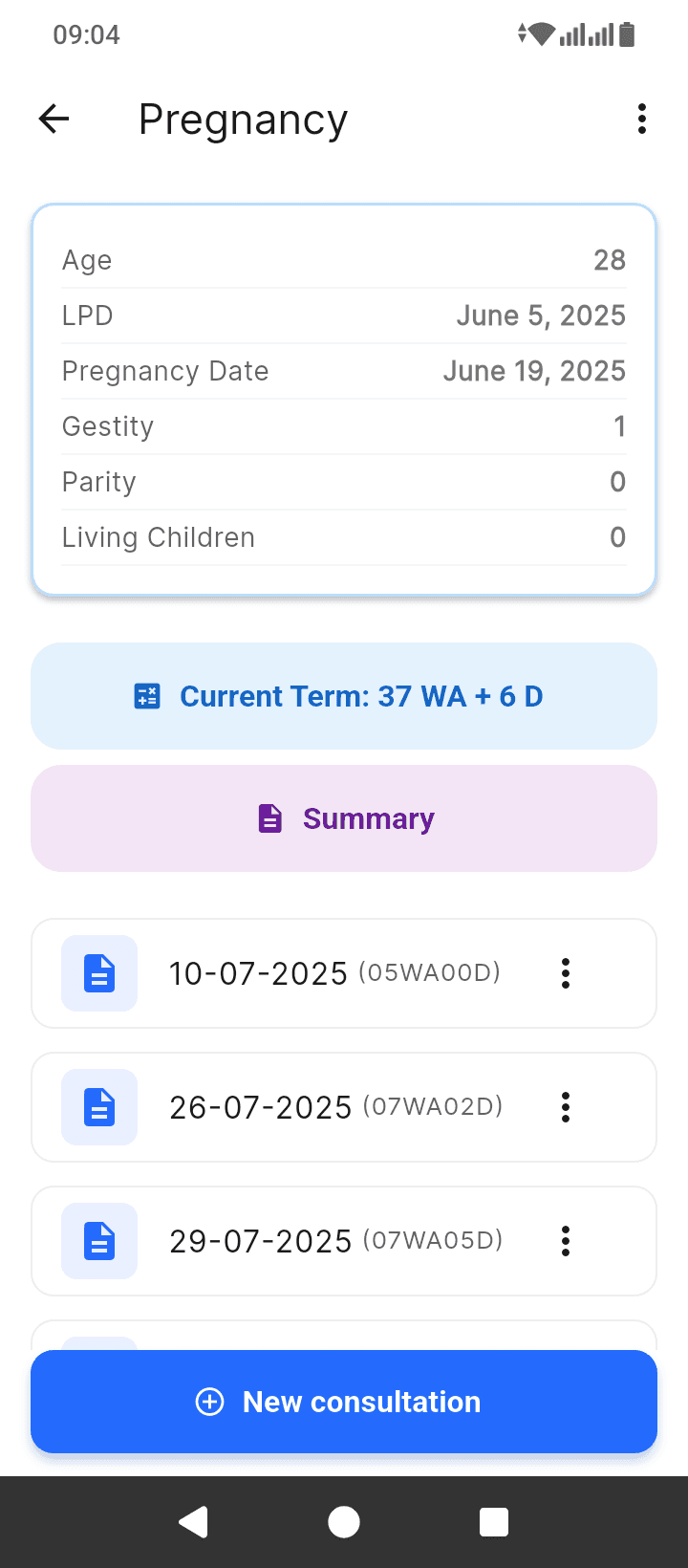Image resolution: width=688 pixels, height=1568 pixels.
Task: Select the document icon on the 29-07-2025 consultation
Action: [98, 1241]
